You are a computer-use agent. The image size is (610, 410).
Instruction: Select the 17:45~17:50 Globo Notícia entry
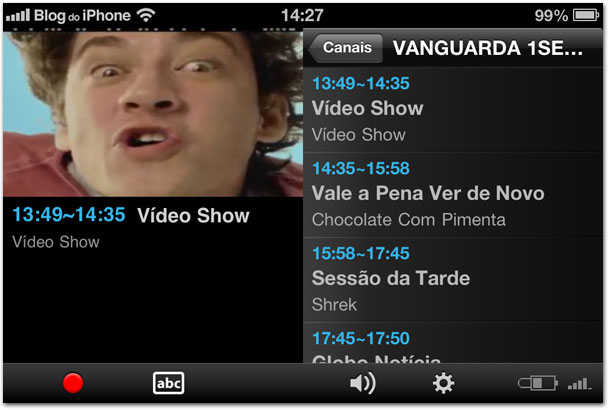455,346
